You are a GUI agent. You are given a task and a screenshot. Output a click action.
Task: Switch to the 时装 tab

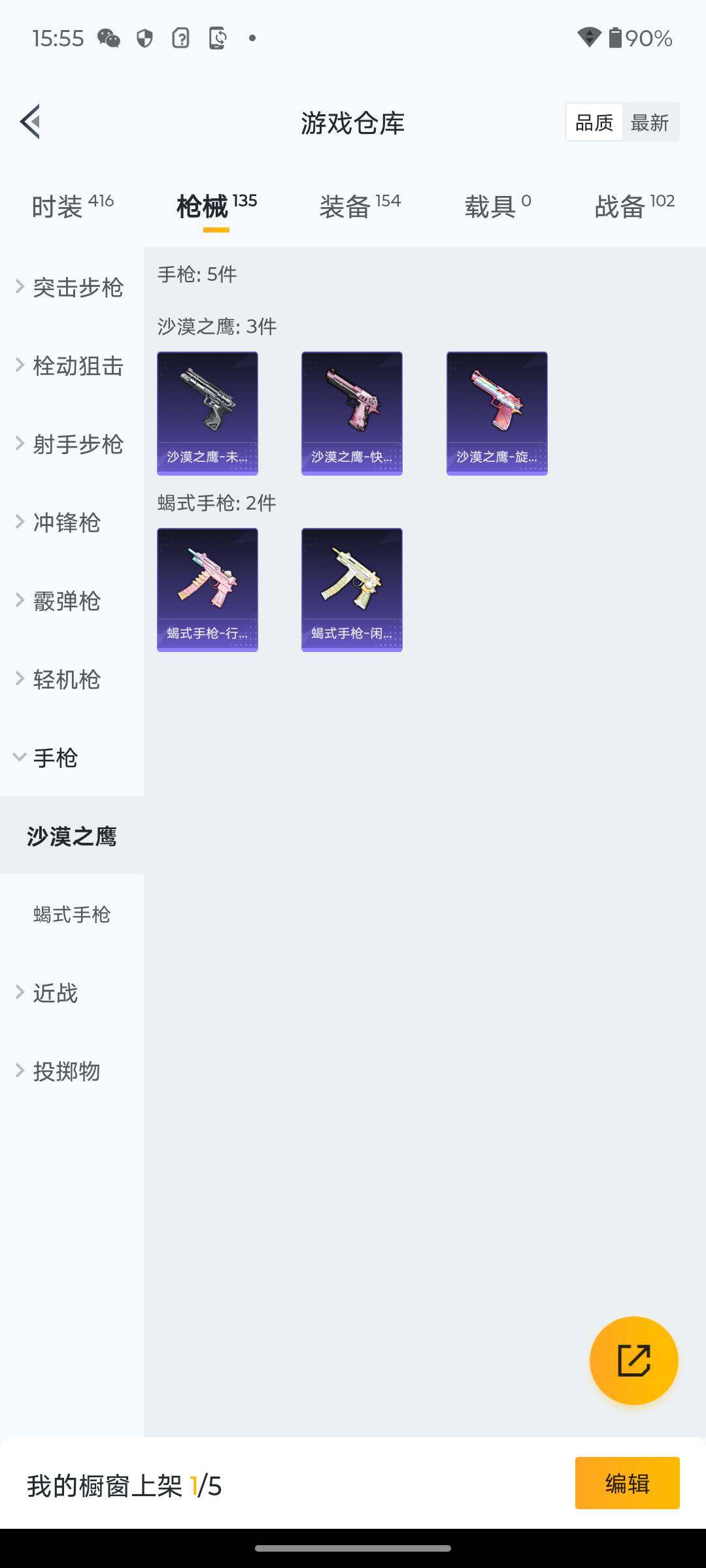[73, 206]
